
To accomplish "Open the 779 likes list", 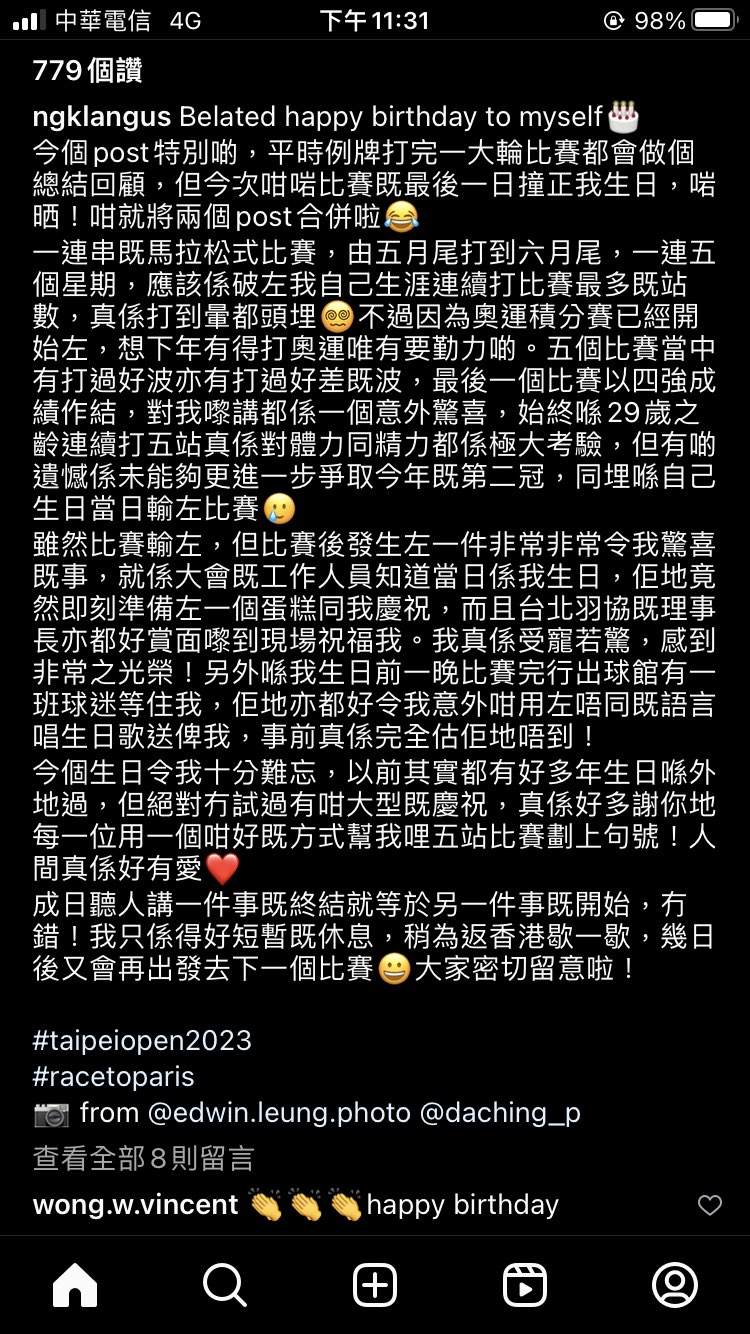I will [88, 71].
